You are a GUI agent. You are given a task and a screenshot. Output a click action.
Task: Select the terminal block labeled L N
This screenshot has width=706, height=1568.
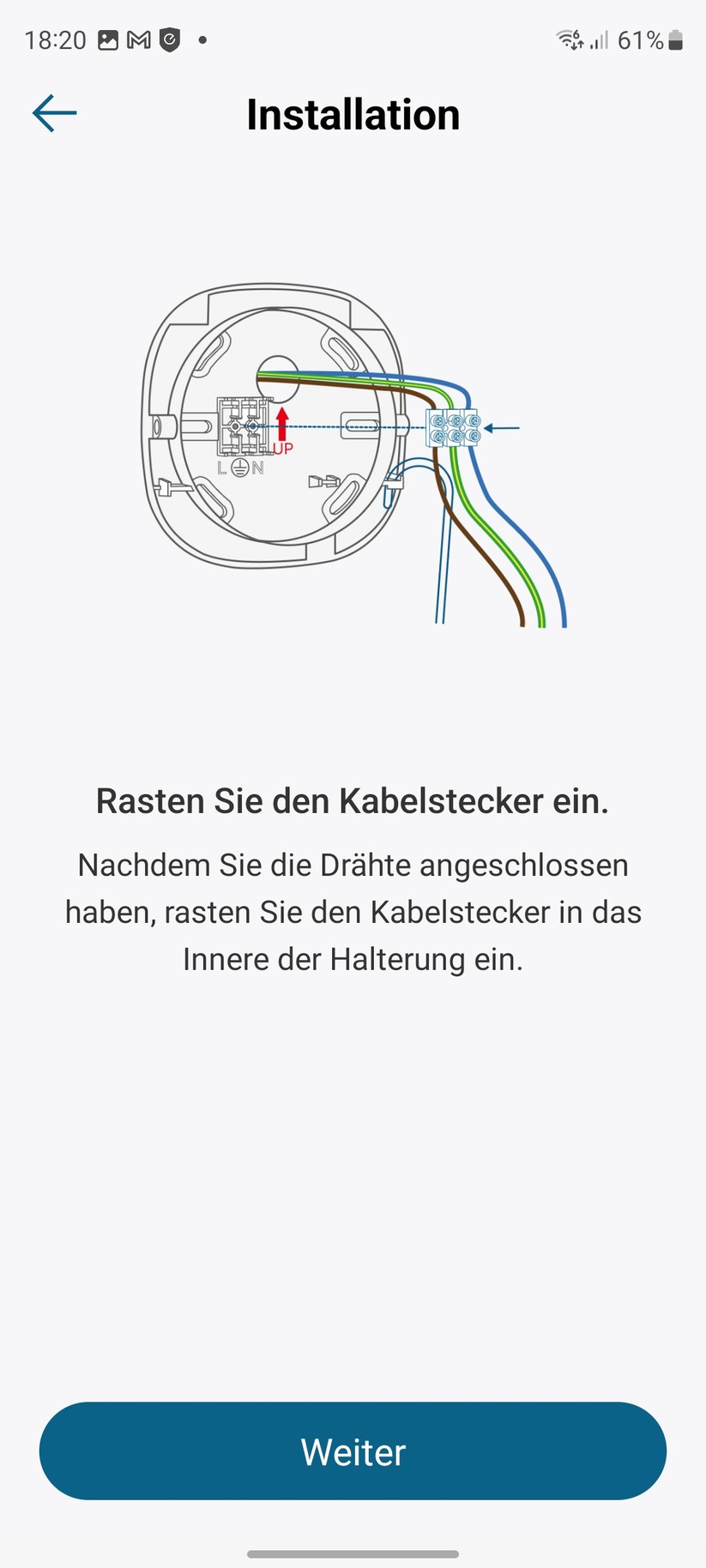pyautogui.click(x=242, y=425)
